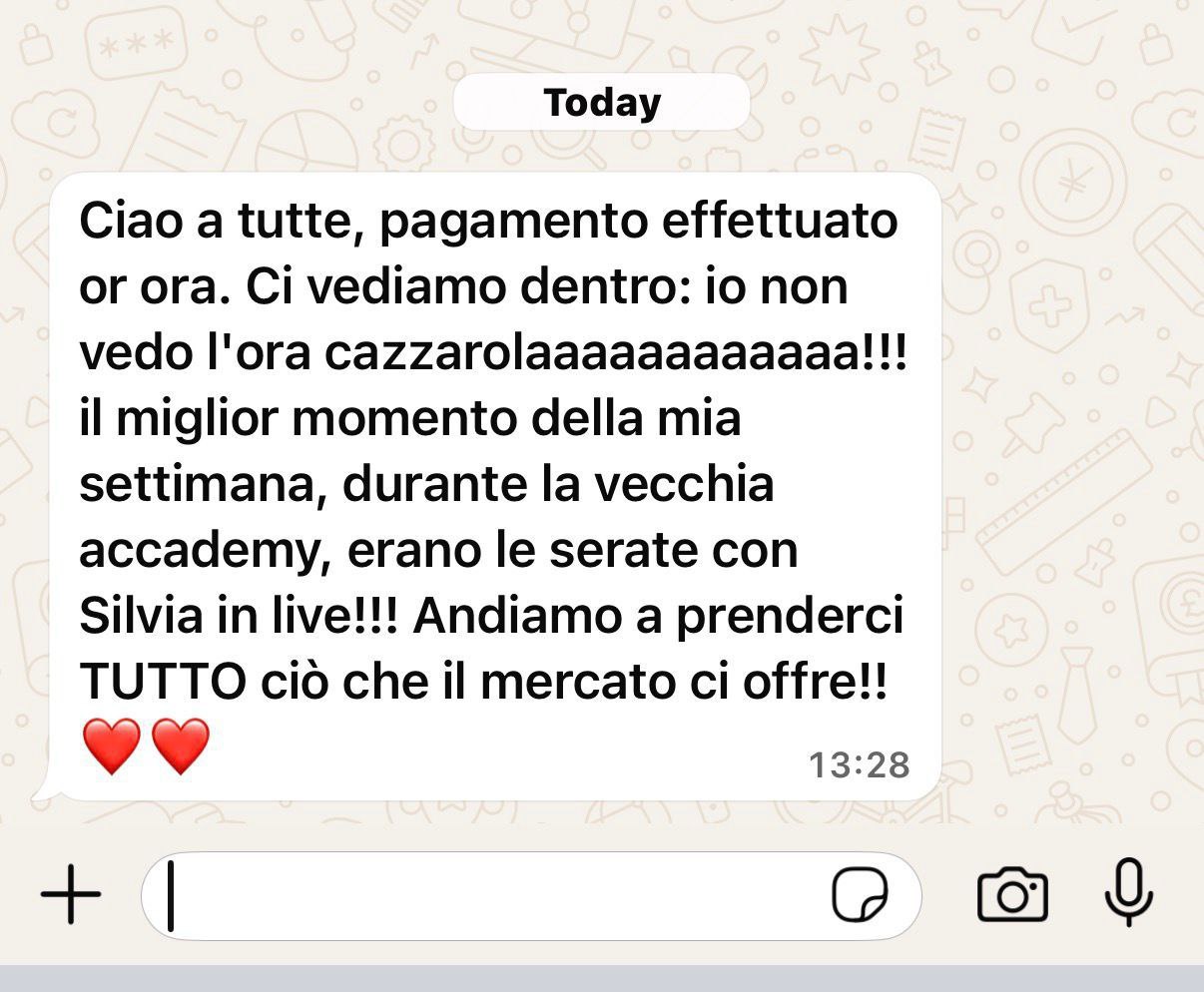Open the attachment plus menu

click(71, 894)
